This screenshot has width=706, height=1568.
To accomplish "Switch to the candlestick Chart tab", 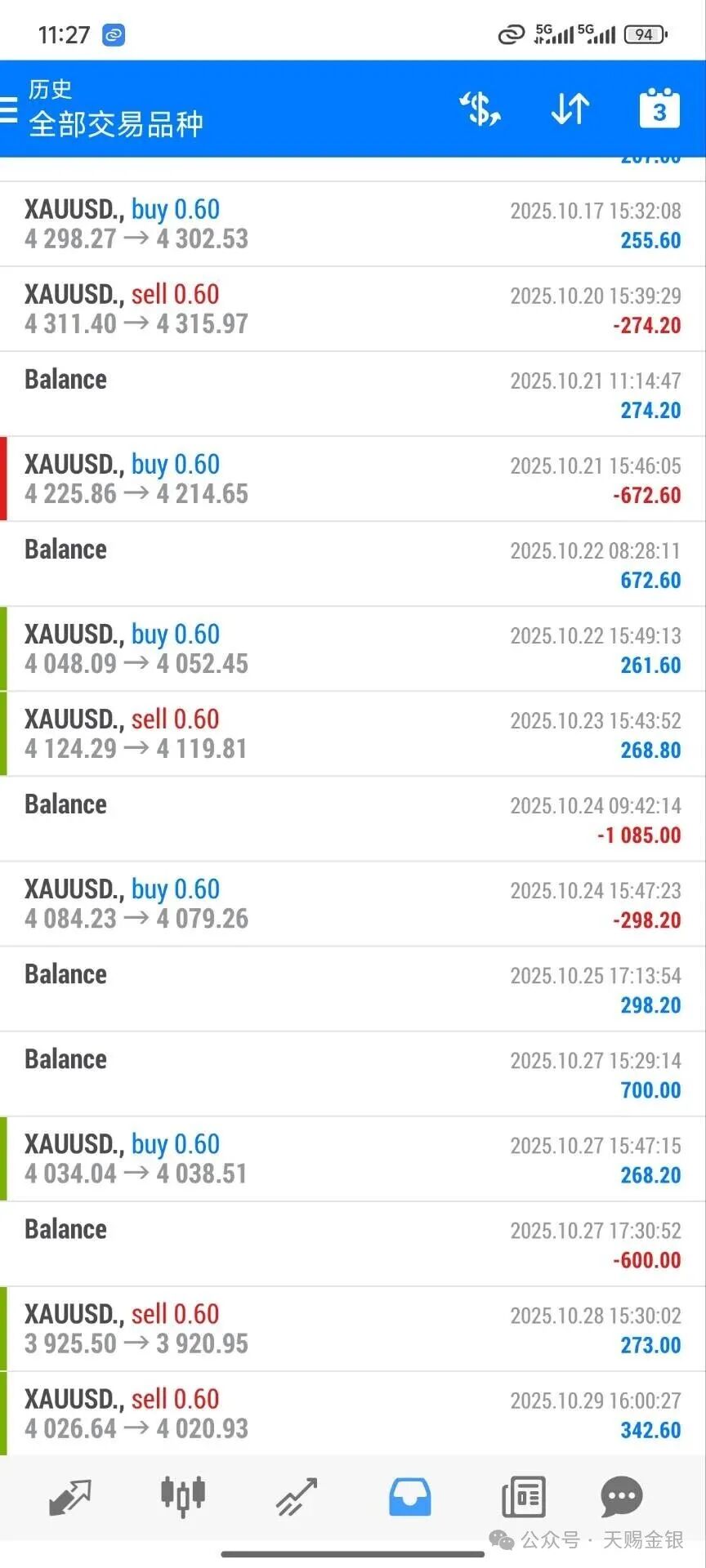I will point(182,1497).
